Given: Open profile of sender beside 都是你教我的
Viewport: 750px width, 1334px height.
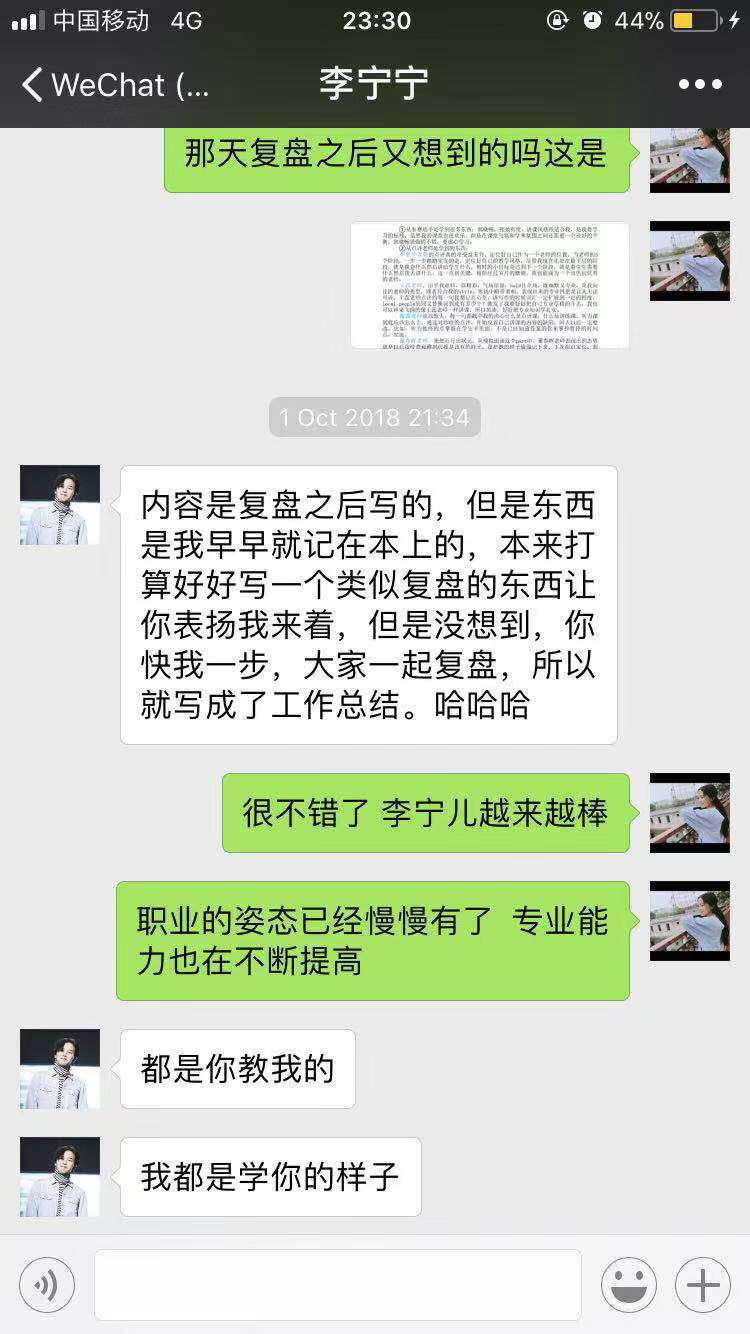Looking at the screenshot, I should (x=60, y=1069).
